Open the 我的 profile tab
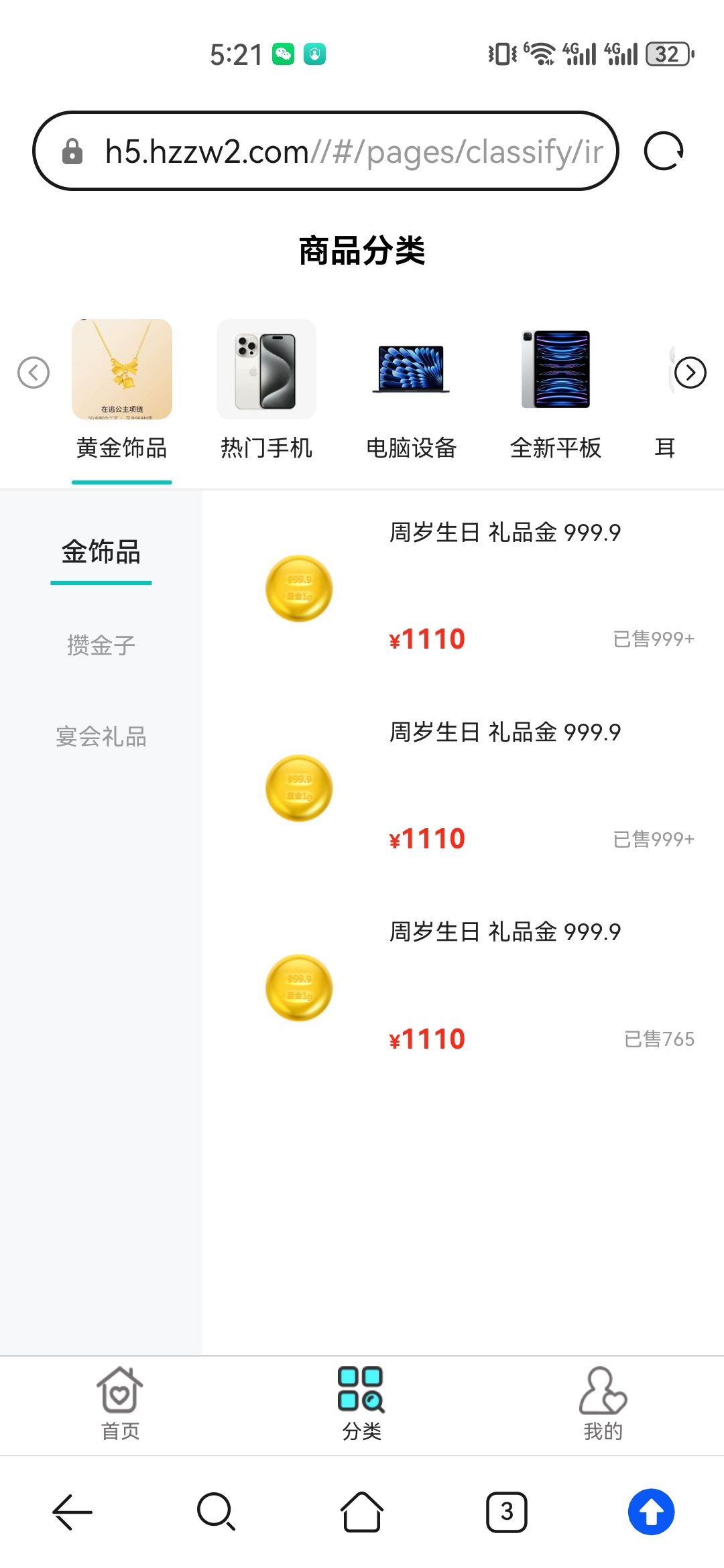Image resolution: width=724 pixels, height=1568 pixels. click(603, 1404)
